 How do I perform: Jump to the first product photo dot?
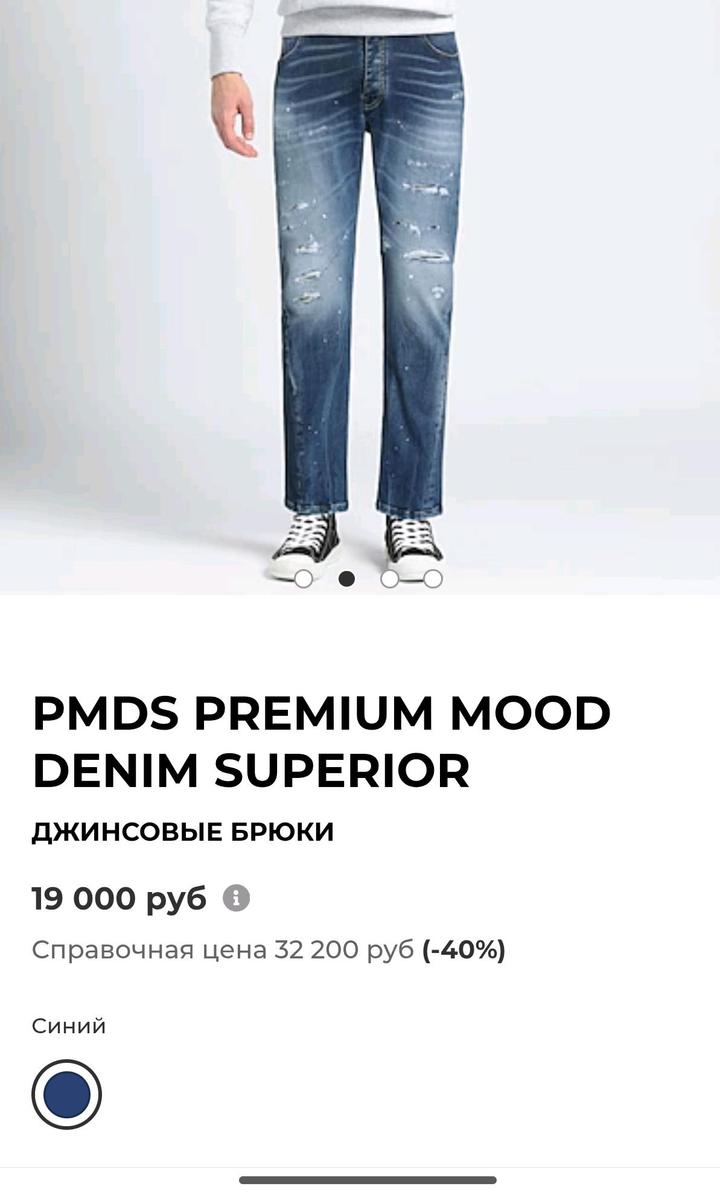click(x=303, y=578)
